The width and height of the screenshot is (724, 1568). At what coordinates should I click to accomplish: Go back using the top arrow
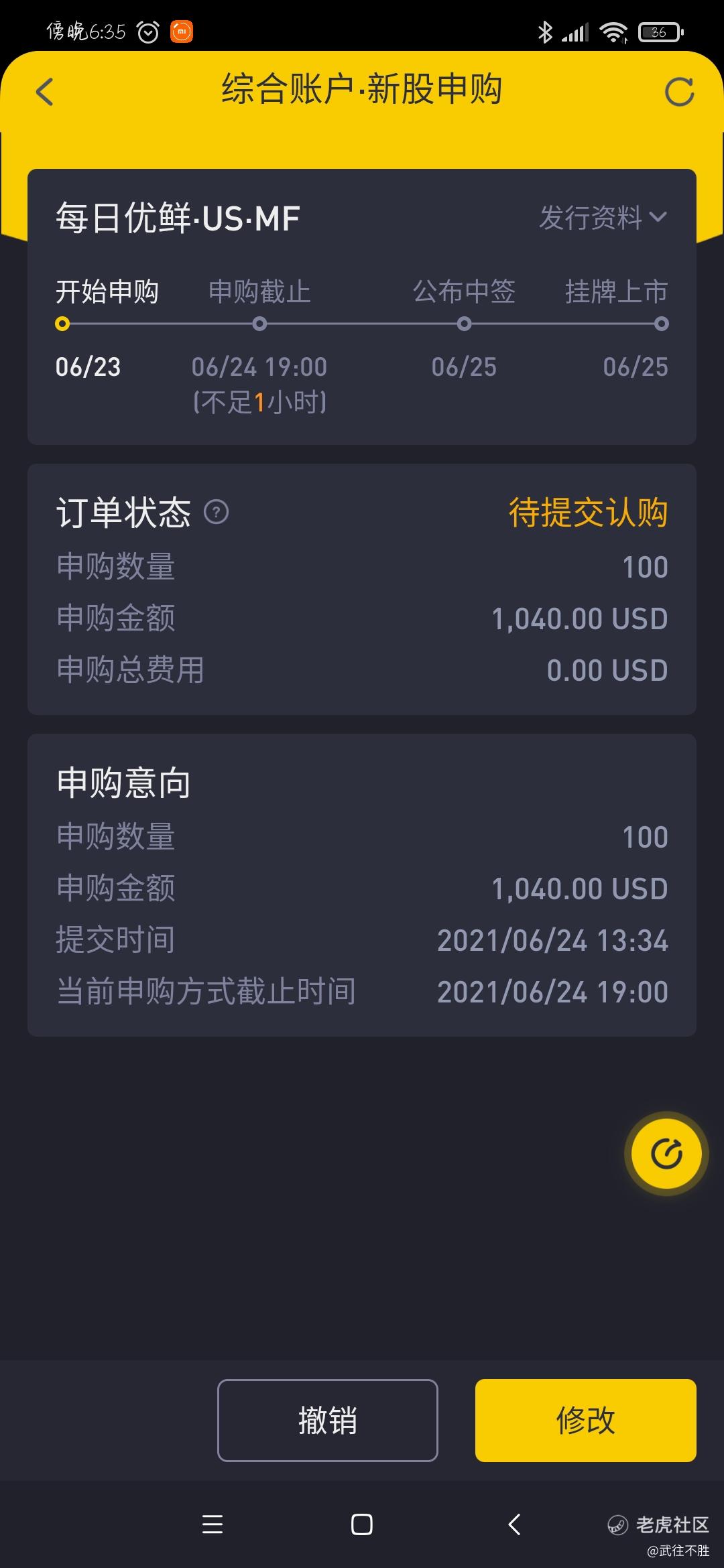click(44, 92)
